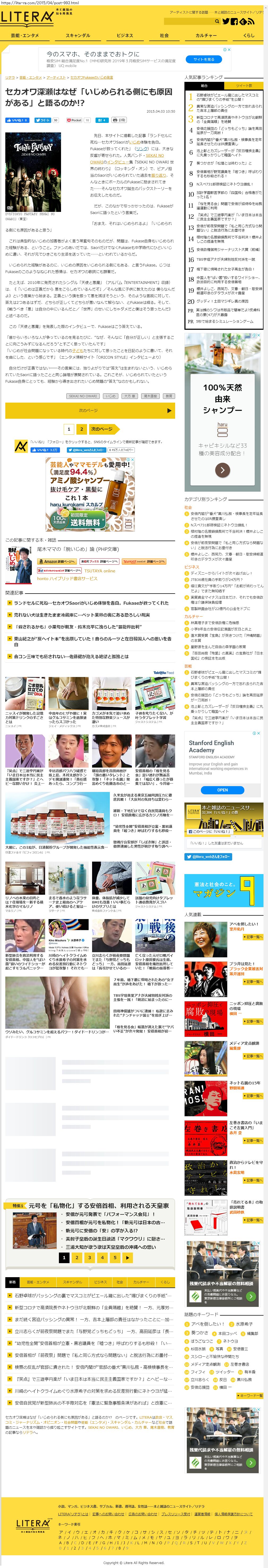
Task: Open LITERA's Twitter icon in header
Action: [226, 21]
